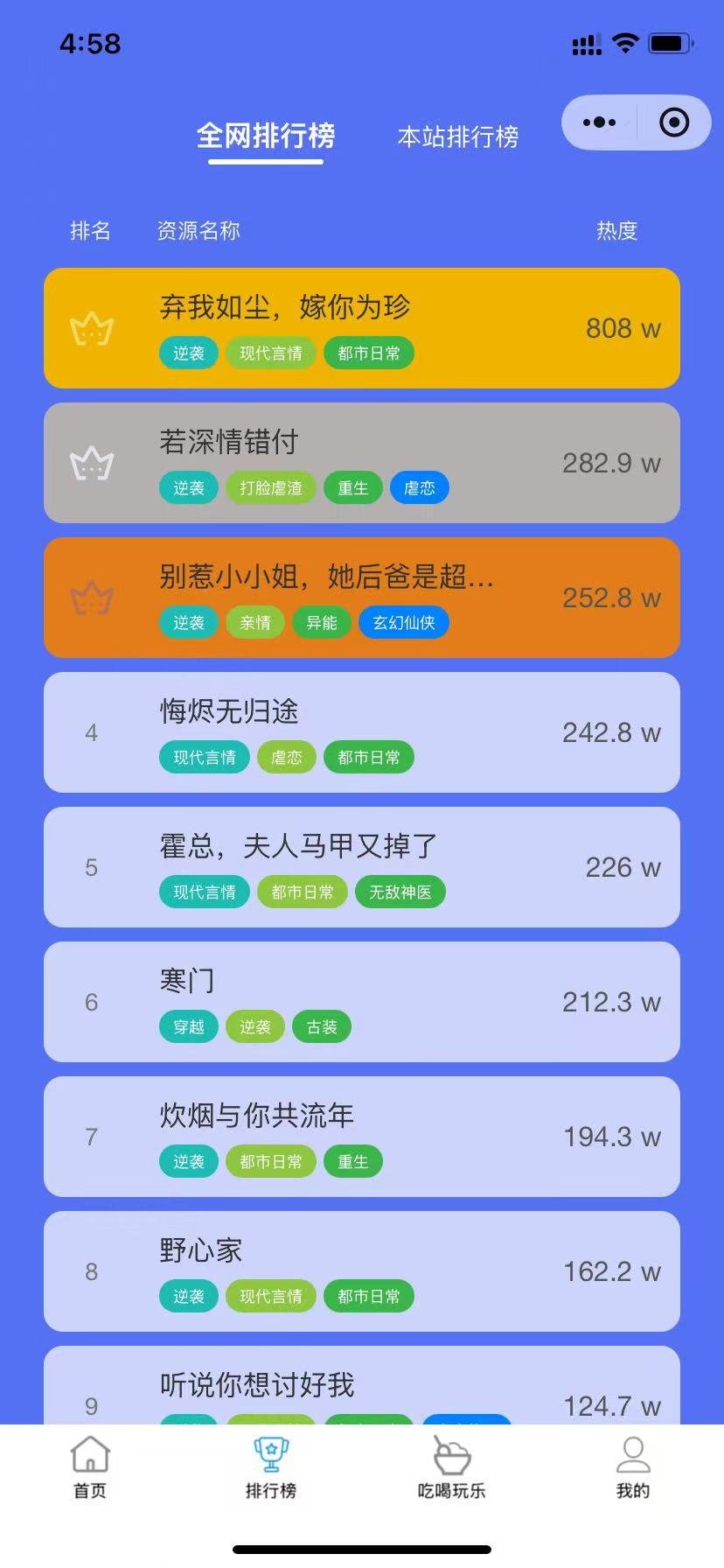Open the drama 野心家
Image resolution: width=724 pixels, height=1568 pixels.
[362, 1271]
